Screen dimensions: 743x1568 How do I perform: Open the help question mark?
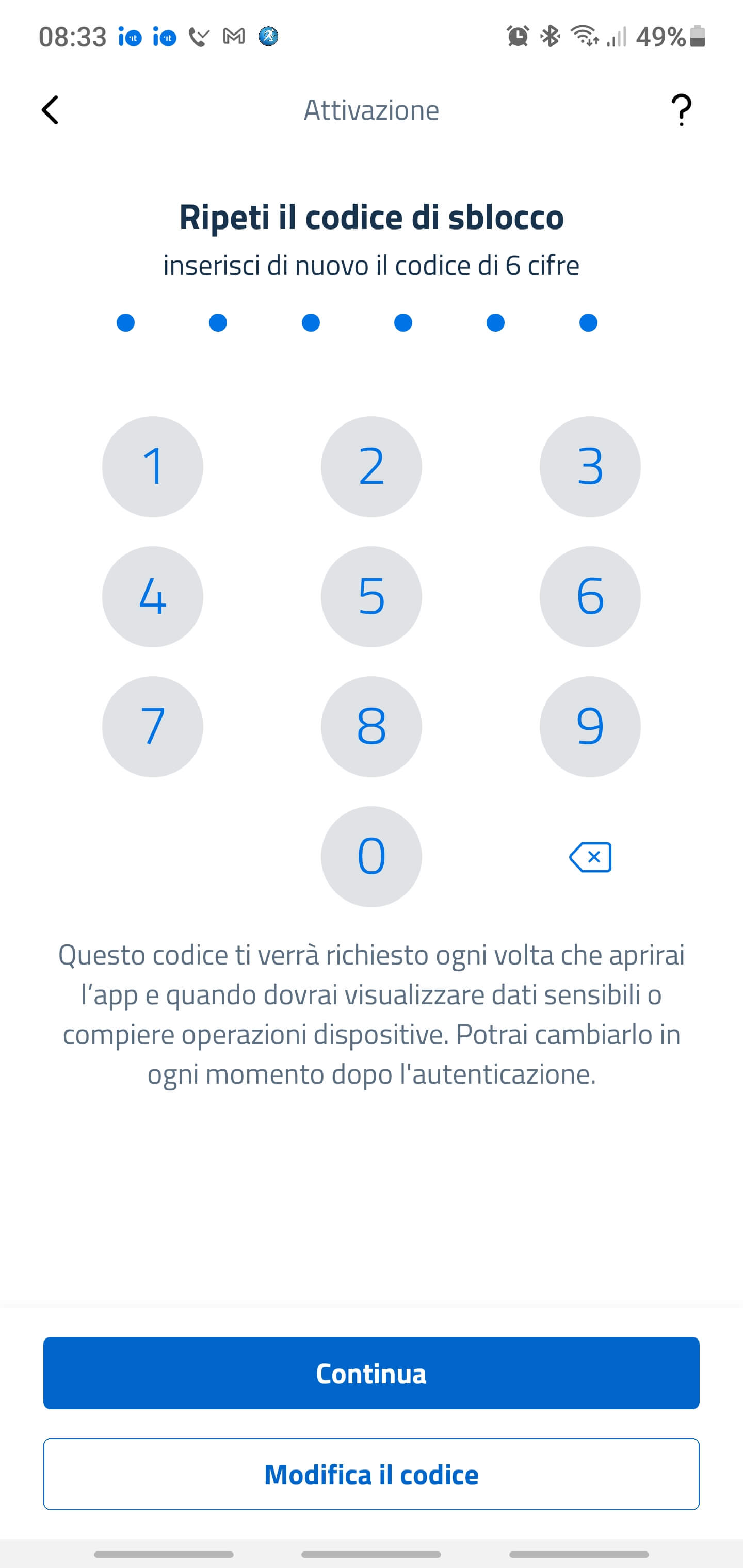[681, 110]
